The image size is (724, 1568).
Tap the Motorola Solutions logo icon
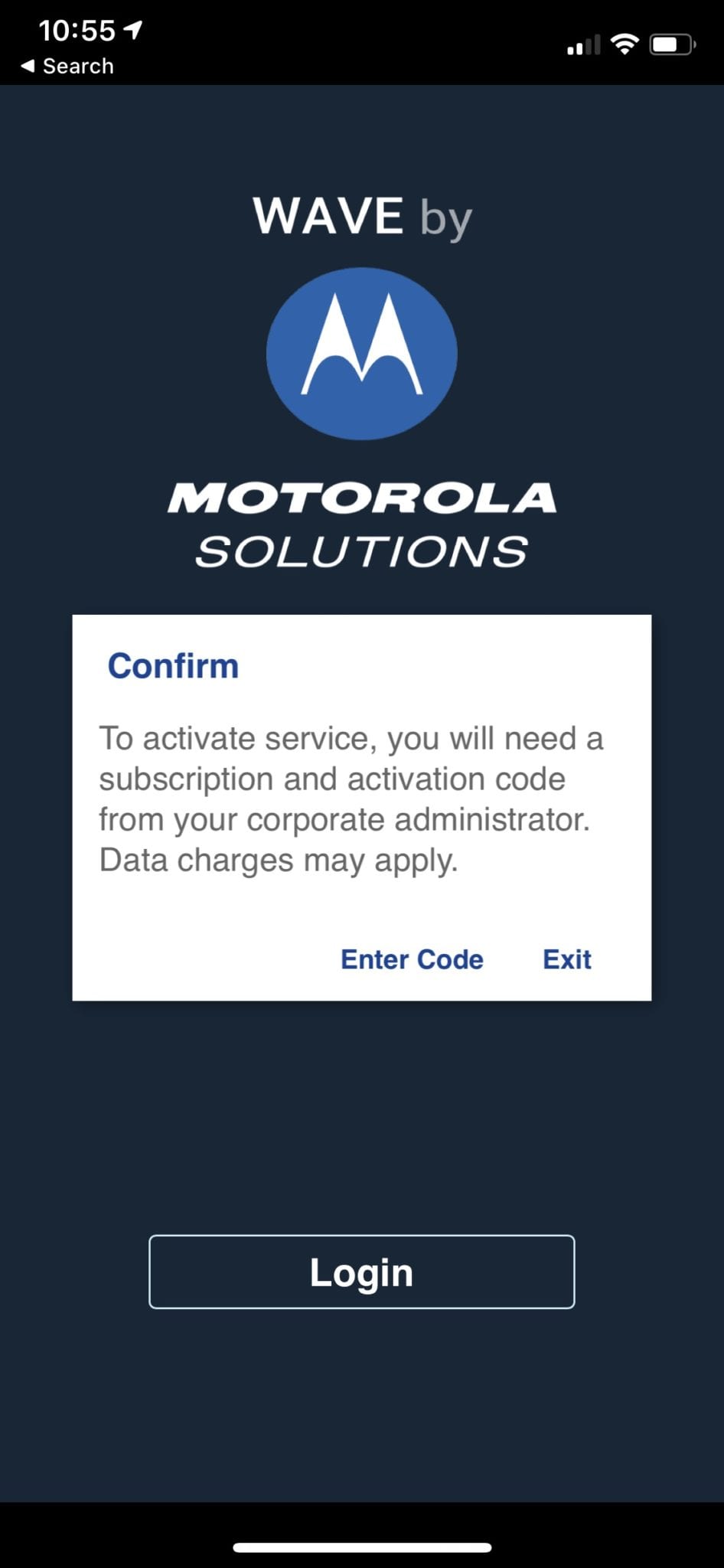(361, 353)
